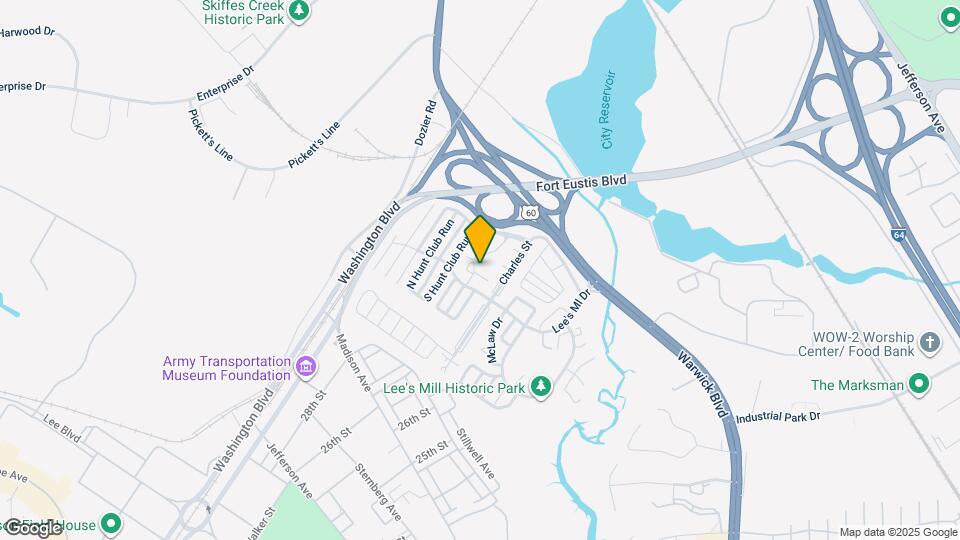The width and height of the screenshot is (960, 540).
Task: Open Skiffes Creek Historic Park marker
Action: [298, 12]
